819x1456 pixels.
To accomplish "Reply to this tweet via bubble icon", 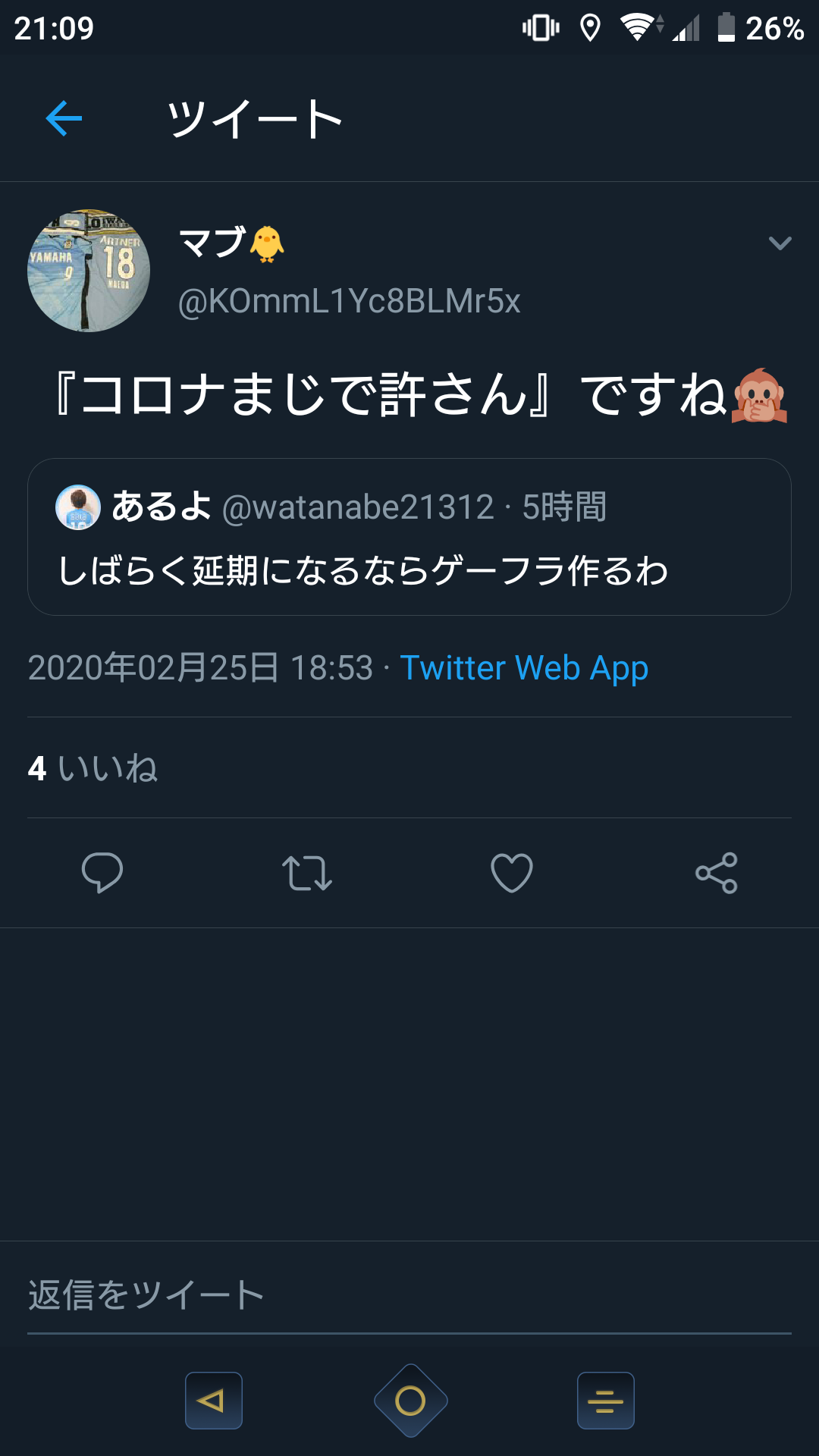I will pyautogui.click(x=102, y=873).
